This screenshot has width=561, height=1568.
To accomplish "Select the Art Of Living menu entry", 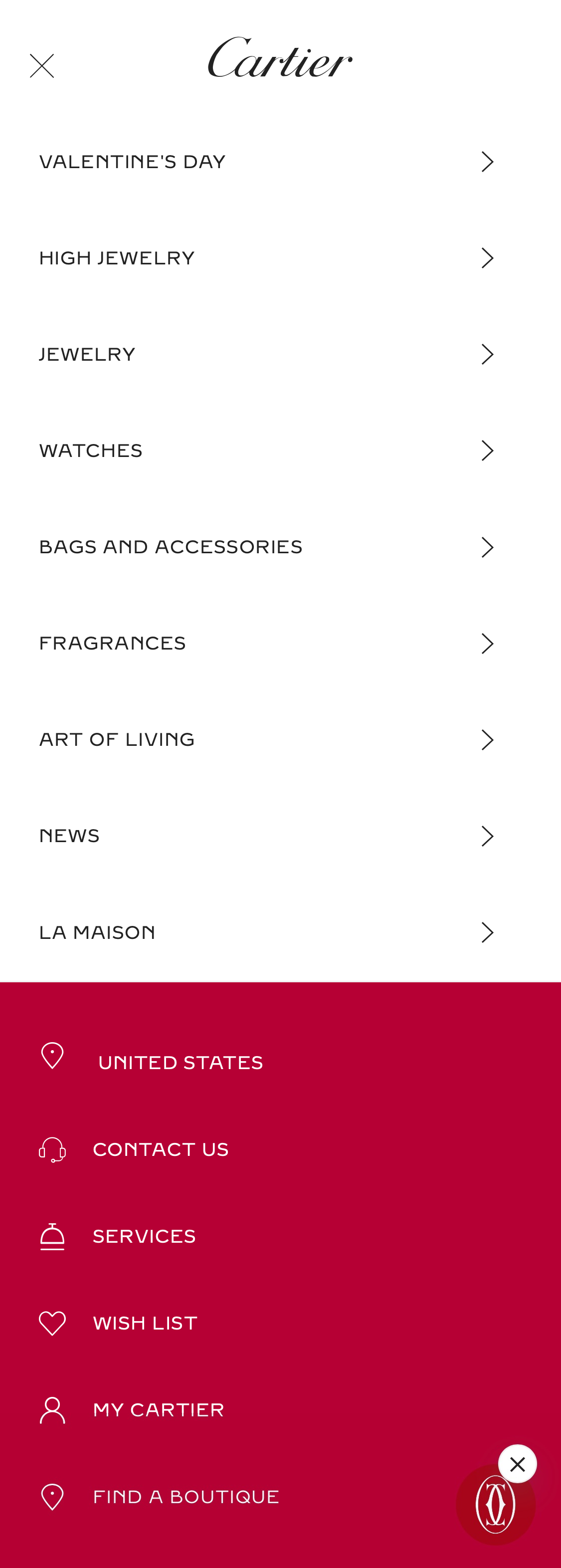I will coord(117,739).
